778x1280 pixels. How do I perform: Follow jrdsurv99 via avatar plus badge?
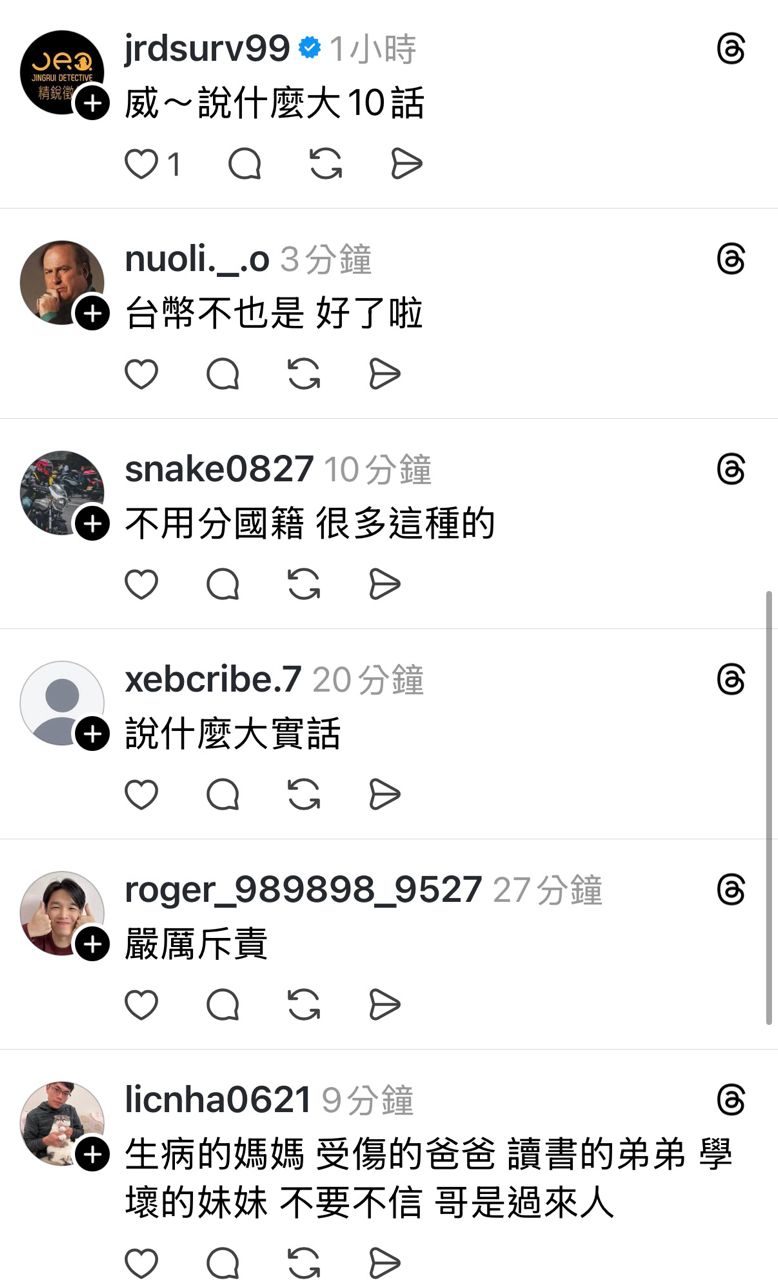click(92, 103)
